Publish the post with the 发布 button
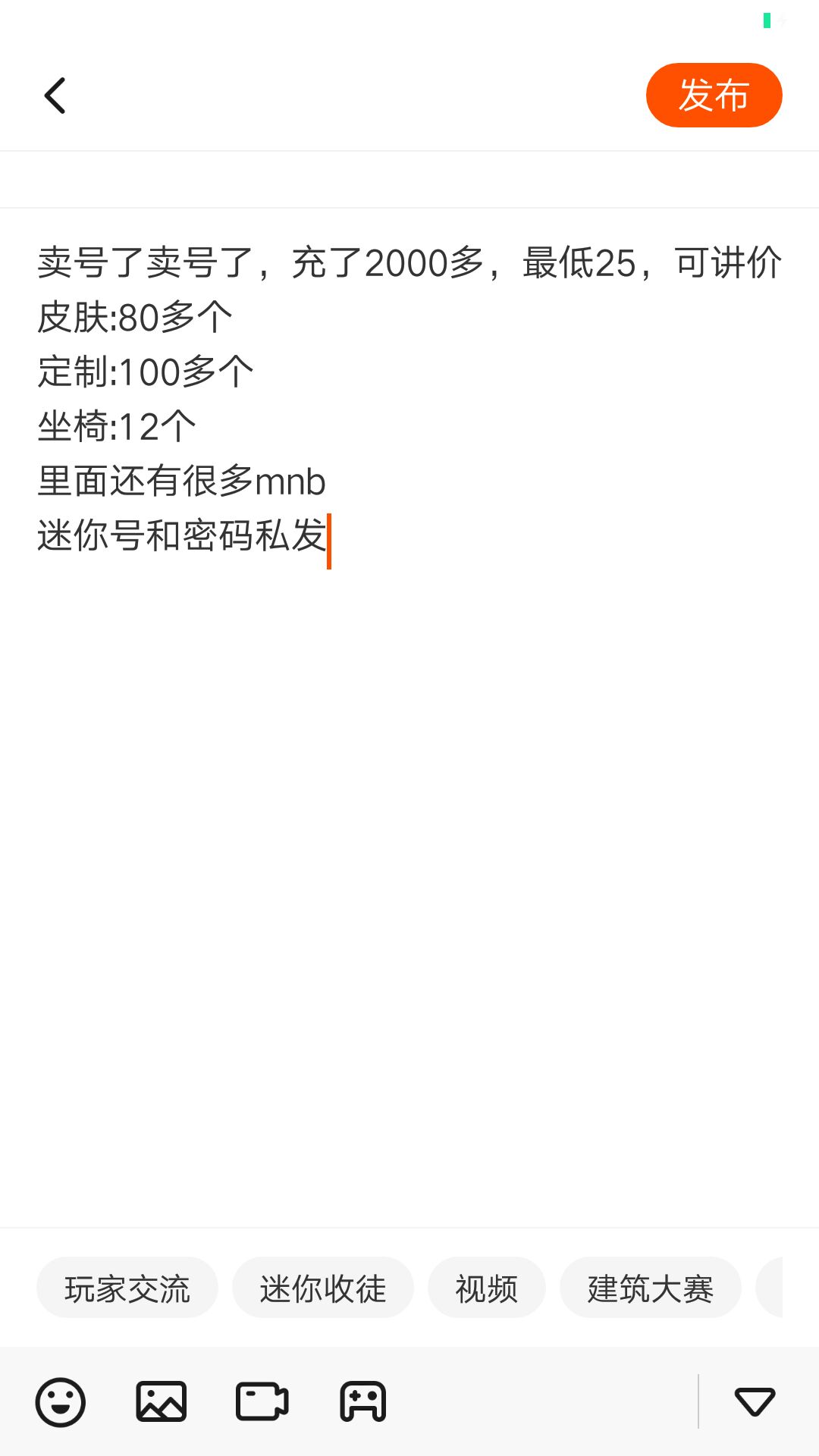Image resolution: width=819 pixels, height=1456 pixels. (x=714, y=96)
